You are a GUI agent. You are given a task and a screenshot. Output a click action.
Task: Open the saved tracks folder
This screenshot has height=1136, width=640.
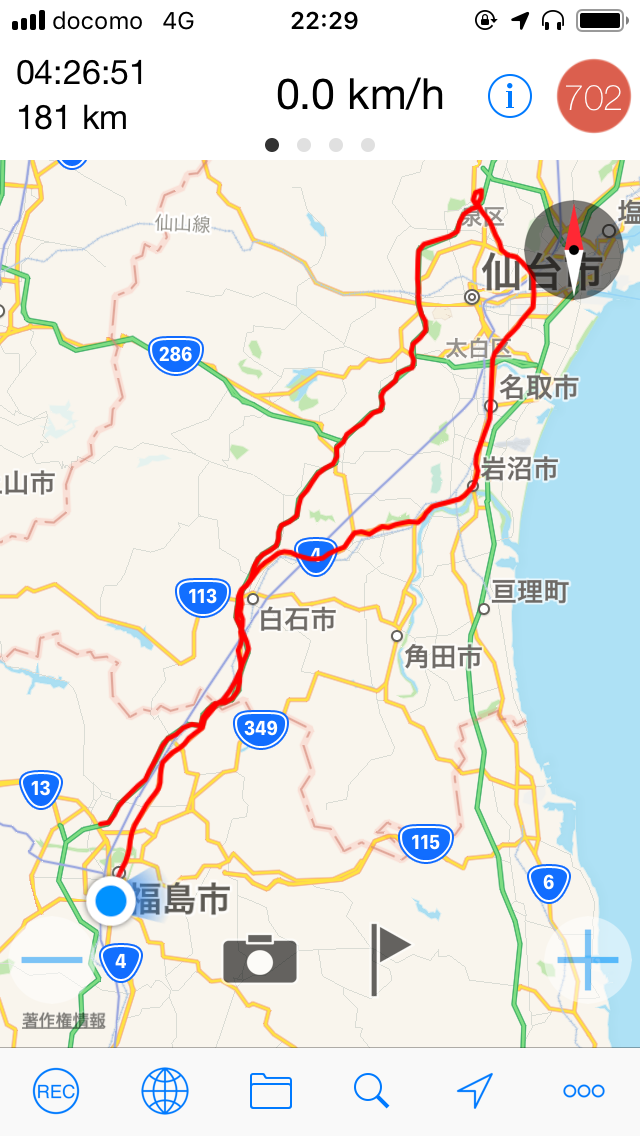pos(270,1090)
